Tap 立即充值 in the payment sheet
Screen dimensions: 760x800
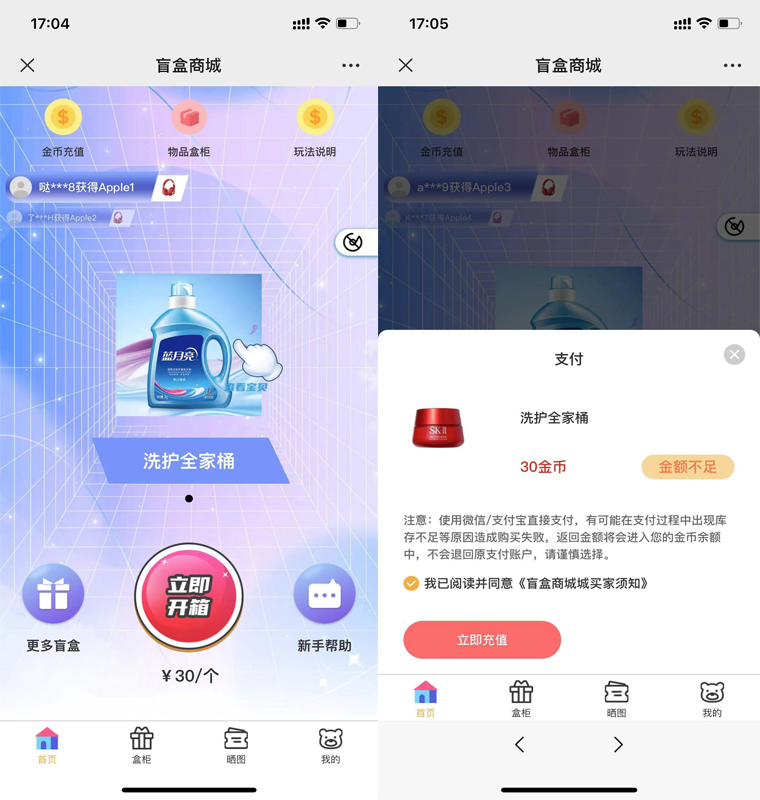(x=482, y=640)
